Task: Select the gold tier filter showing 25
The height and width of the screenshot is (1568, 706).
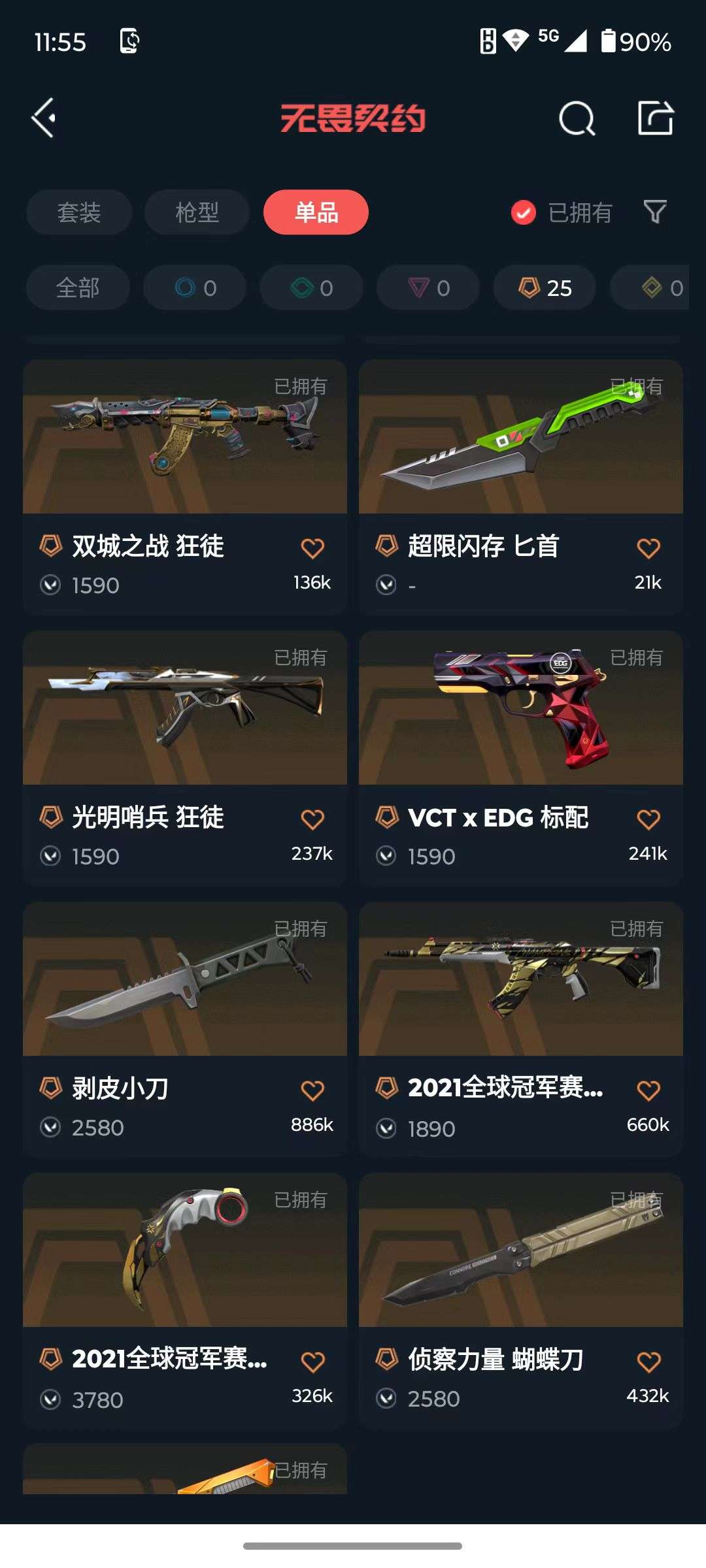Action: click(x=543, y=287)
